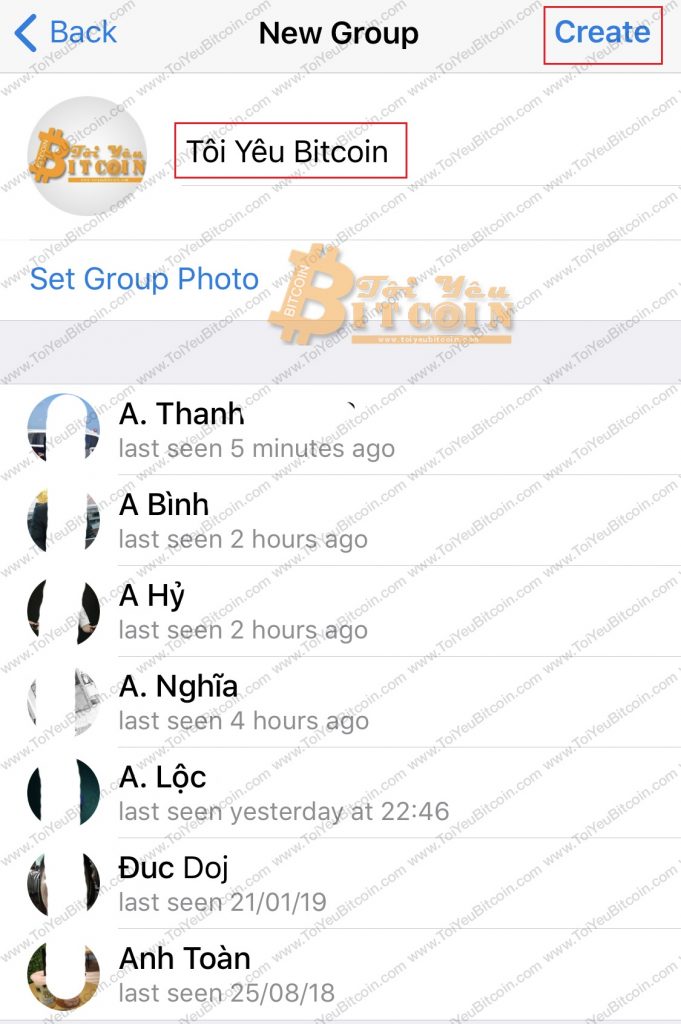
Task: Tap Create to make the group
Action: click(x=602, y=33)
